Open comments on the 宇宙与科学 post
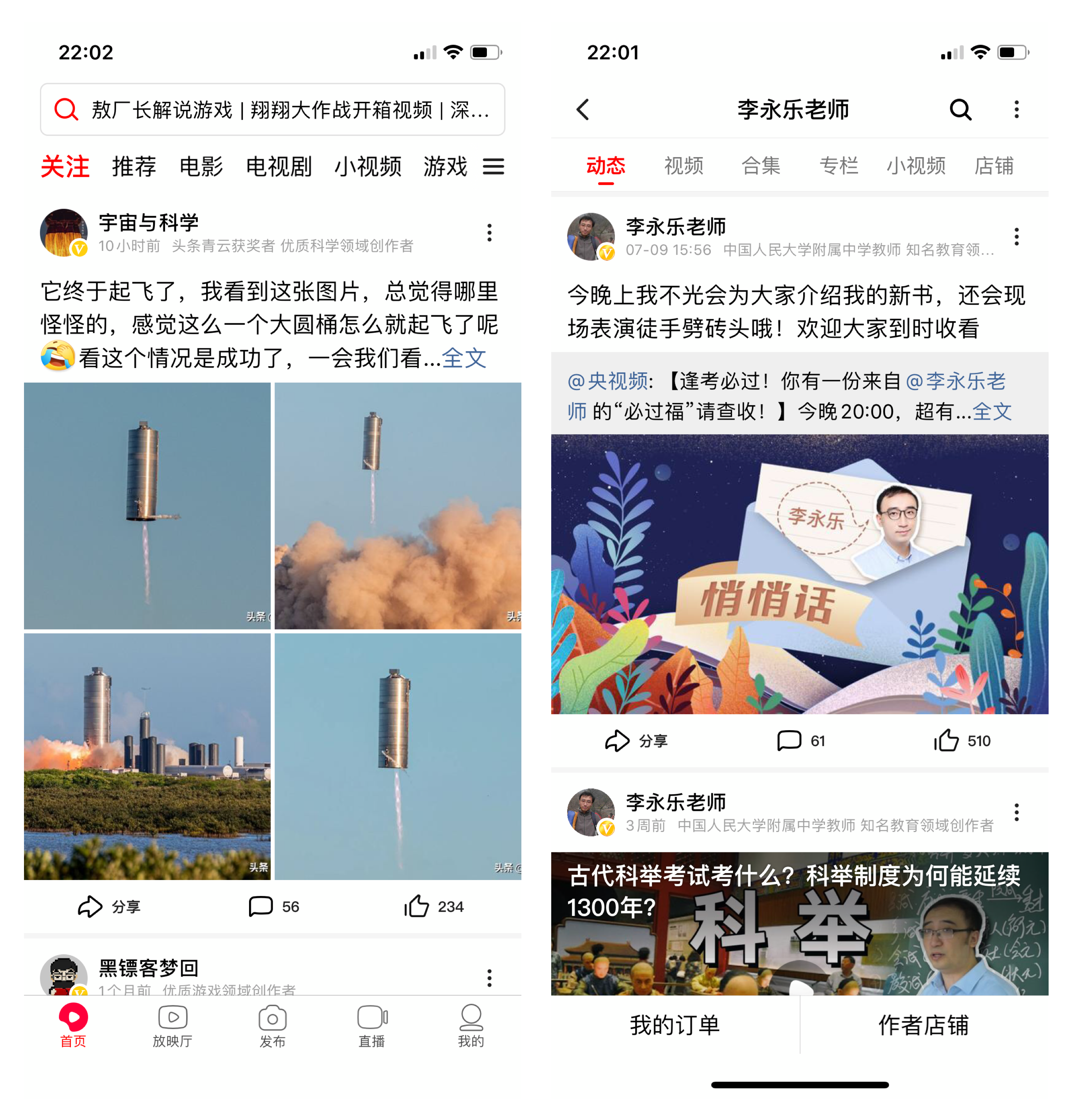1077x1120 pixels. tap(273, 906)
